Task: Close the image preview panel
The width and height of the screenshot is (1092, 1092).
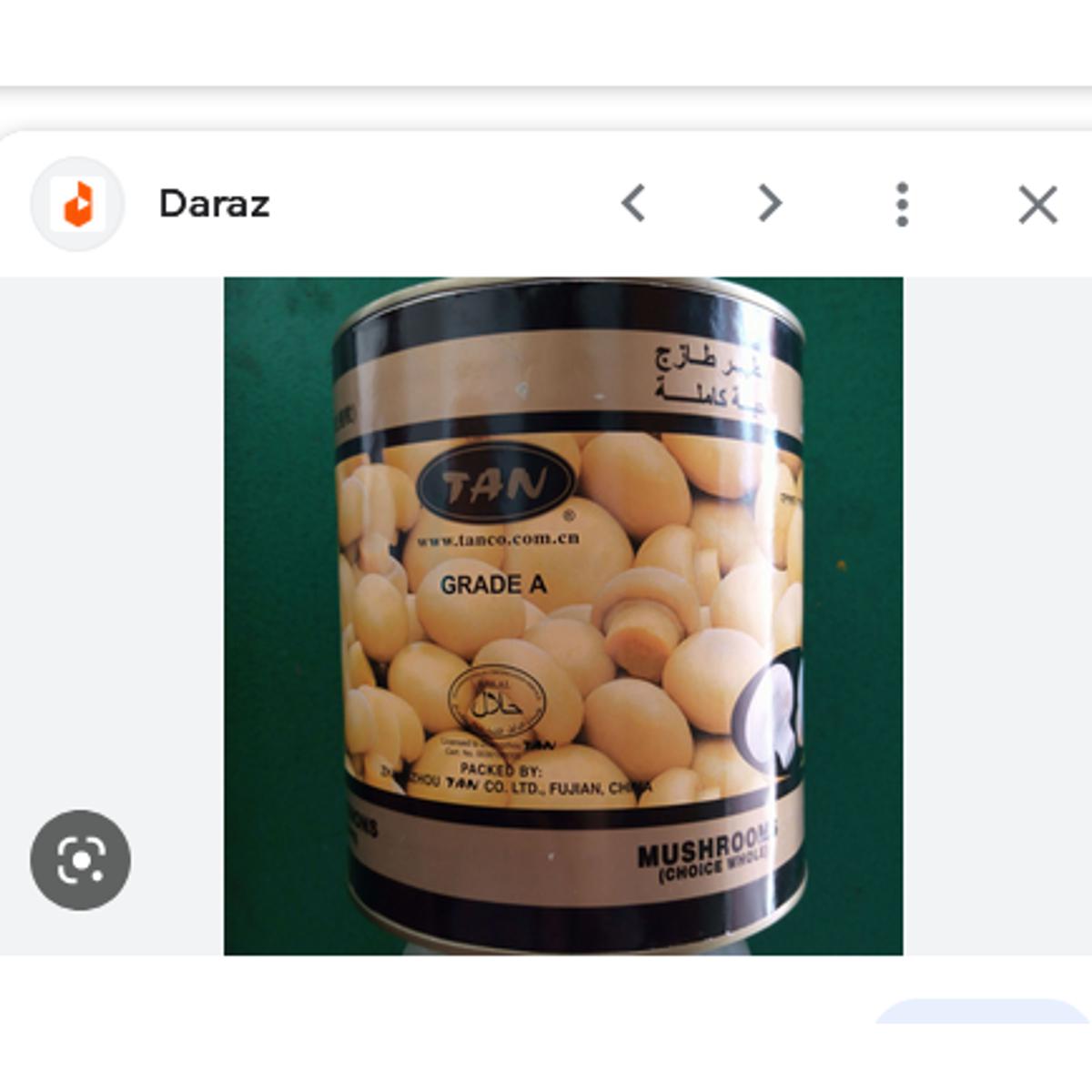Action: 1037,204
